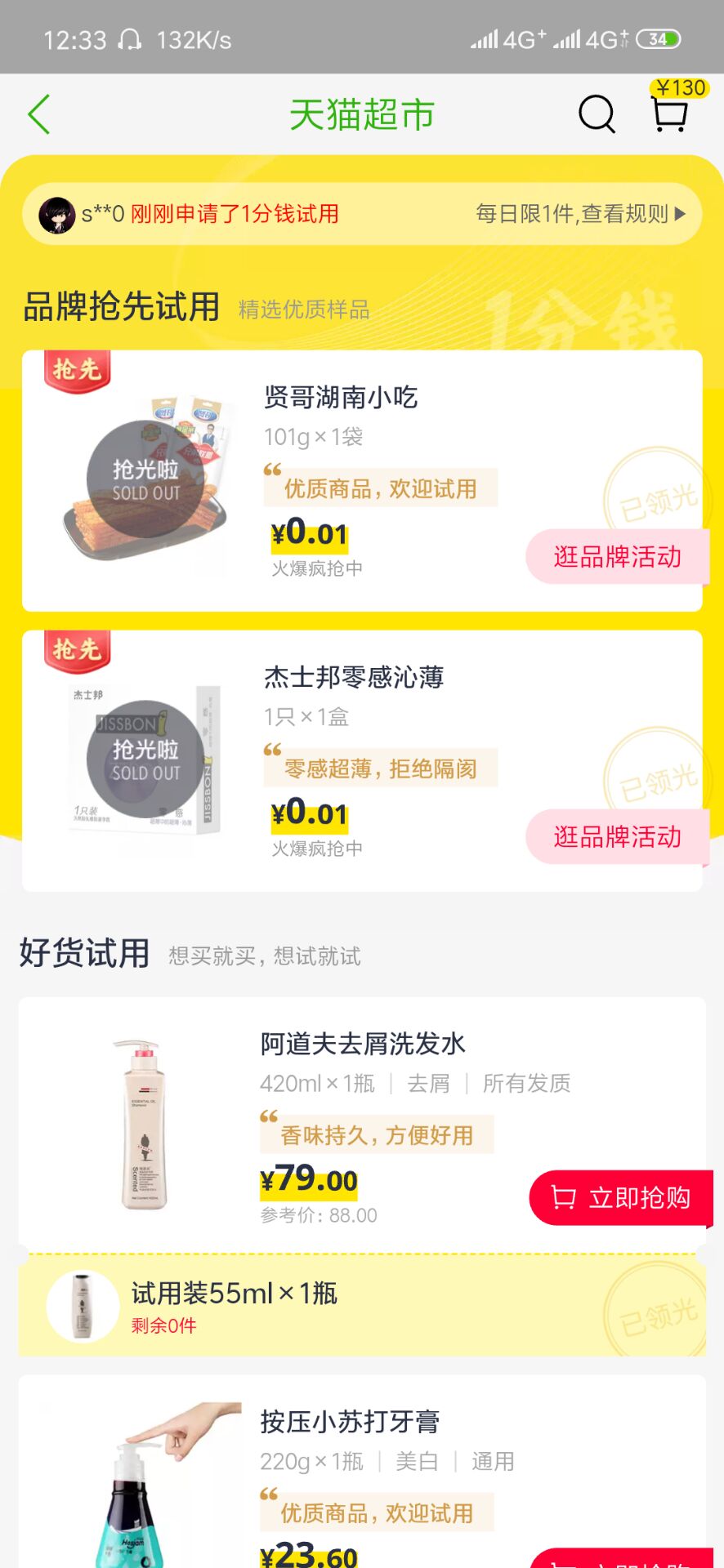The image size is (724, 1568).
Task: Tap the 抢先 ribbon badge on 杰士邦零感沁薄
Action: pos(77,649)
